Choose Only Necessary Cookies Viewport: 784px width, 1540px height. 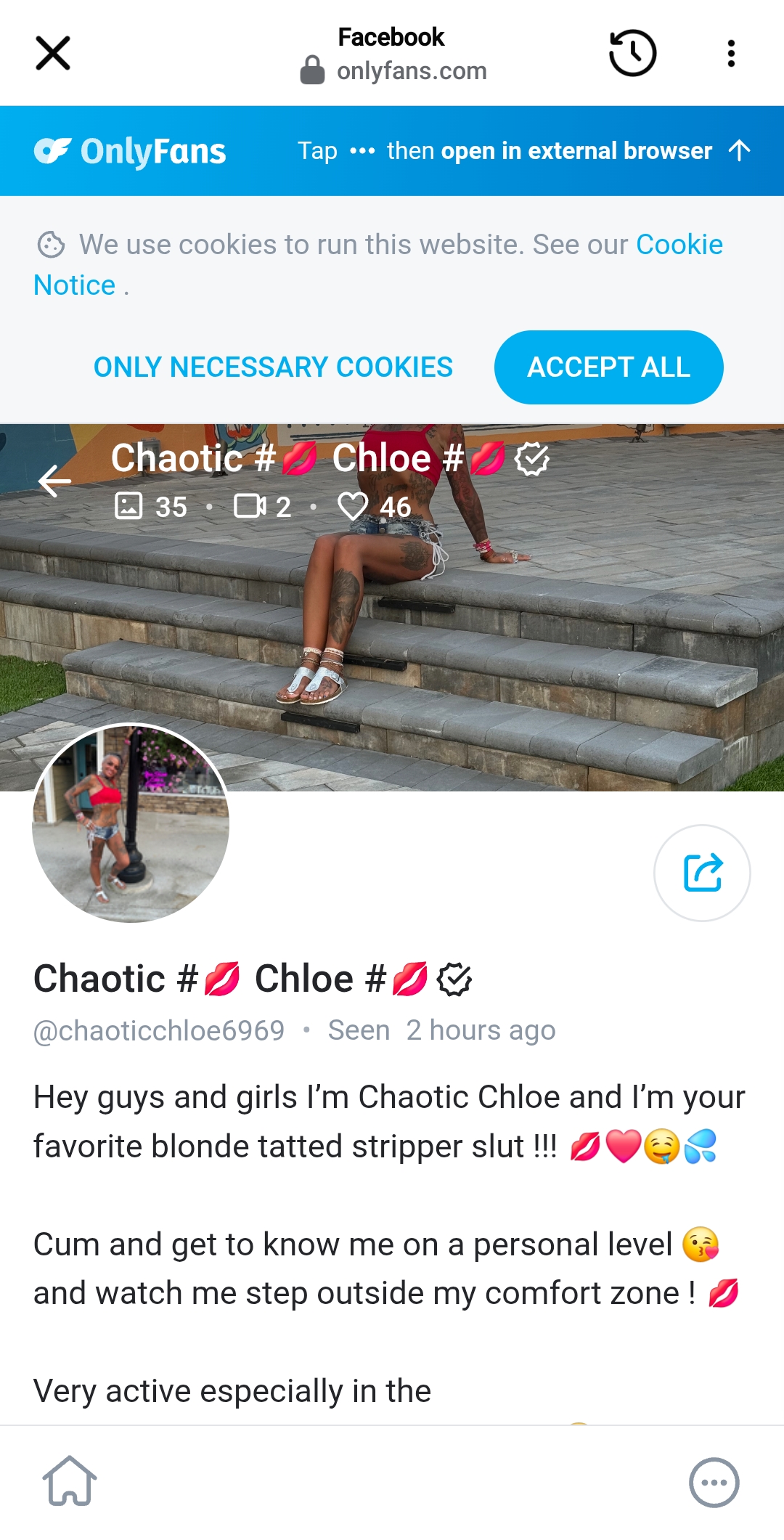pyautogui.click(x=273, y=367)
